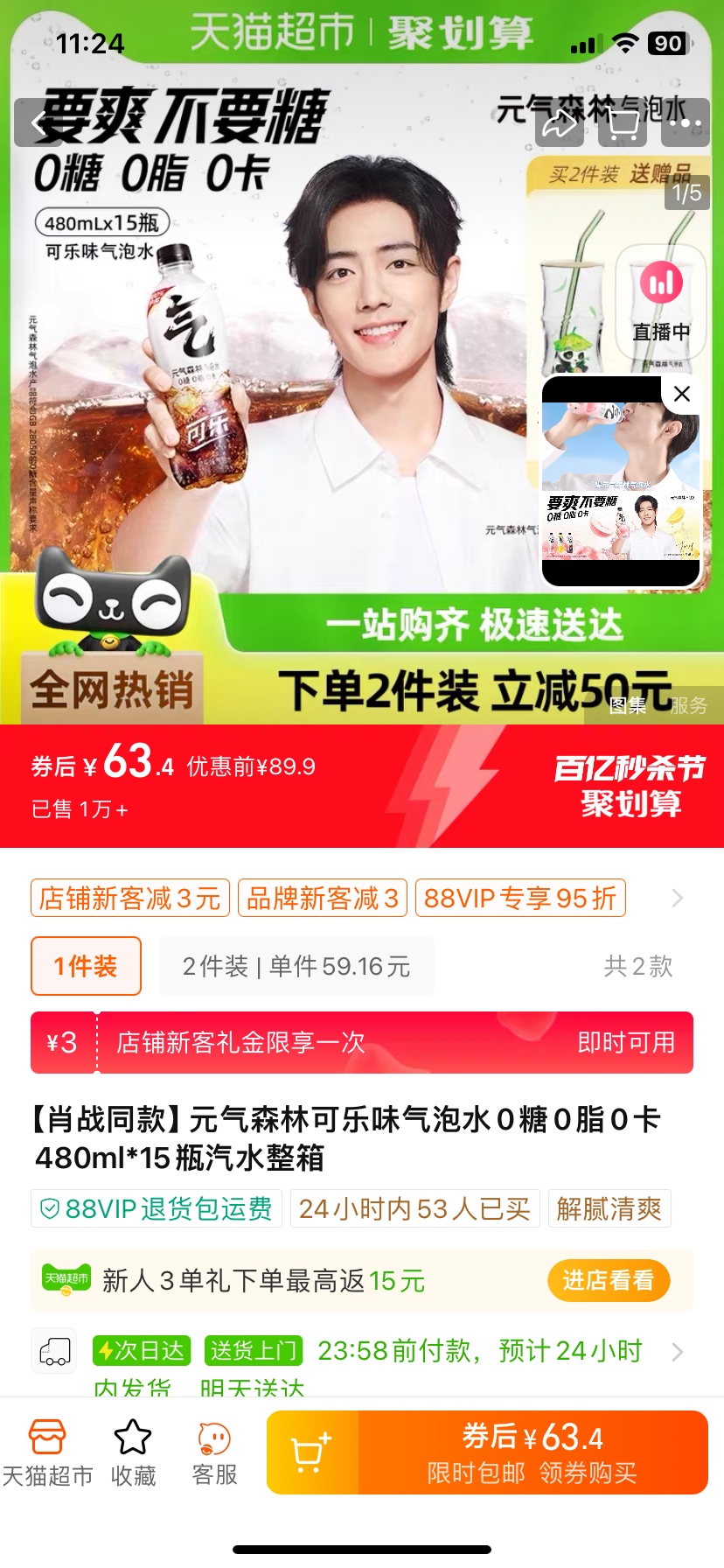
Task: Switch to the 图集 gallery tab
Action: point(627,705)
